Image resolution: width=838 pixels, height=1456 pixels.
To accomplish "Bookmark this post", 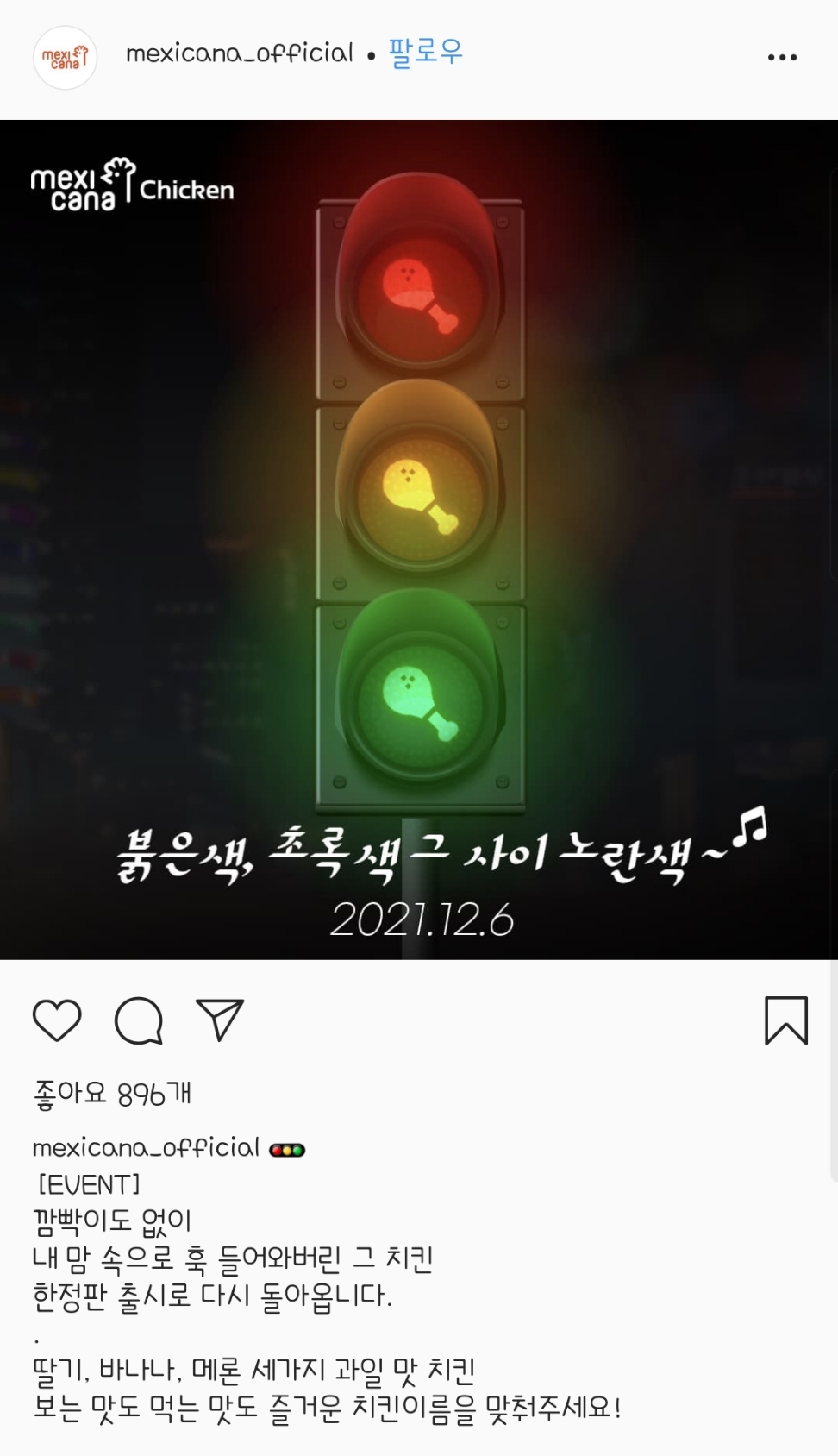I will (x=785, y=1020).
